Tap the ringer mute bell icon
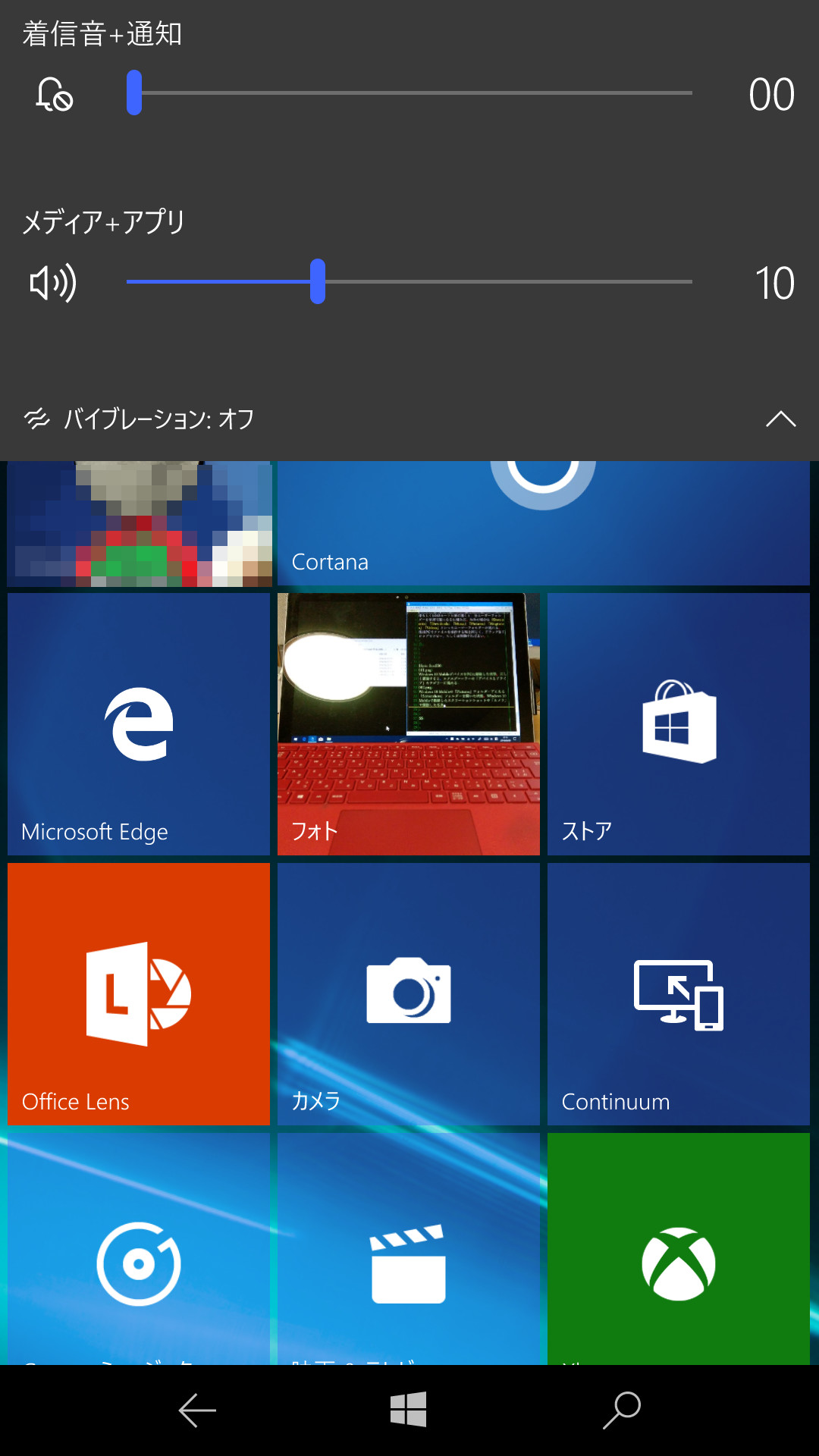Viewport: 819px width, 1456px height. tap(55, 94)
